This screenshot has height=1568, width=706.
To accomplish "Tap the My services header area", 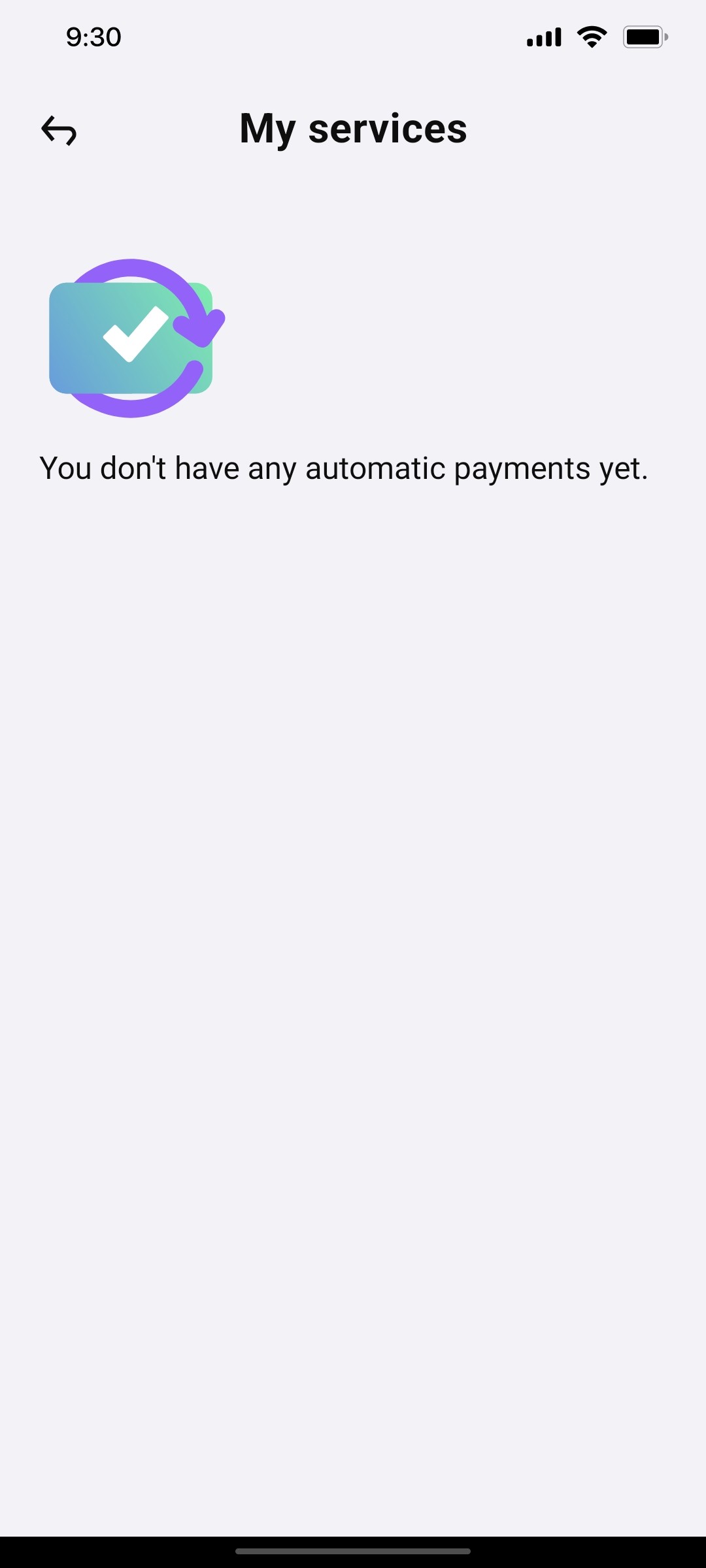I will [352, 129].
